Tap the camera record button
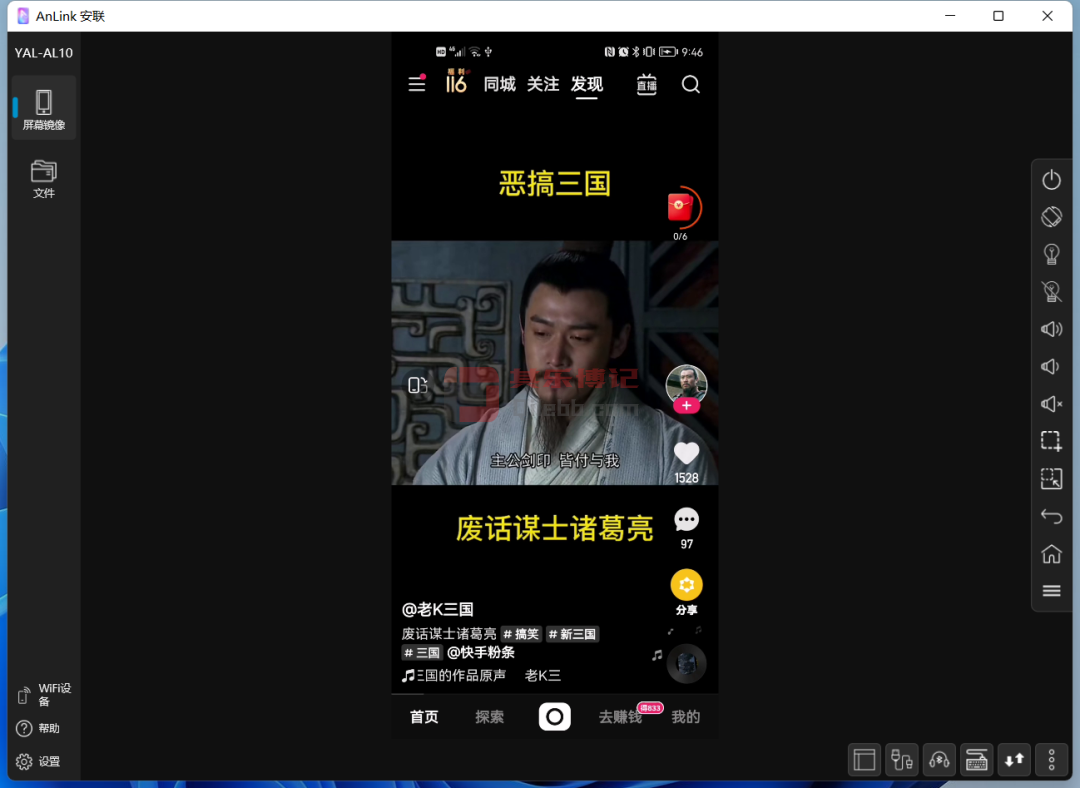 [555, 717]
